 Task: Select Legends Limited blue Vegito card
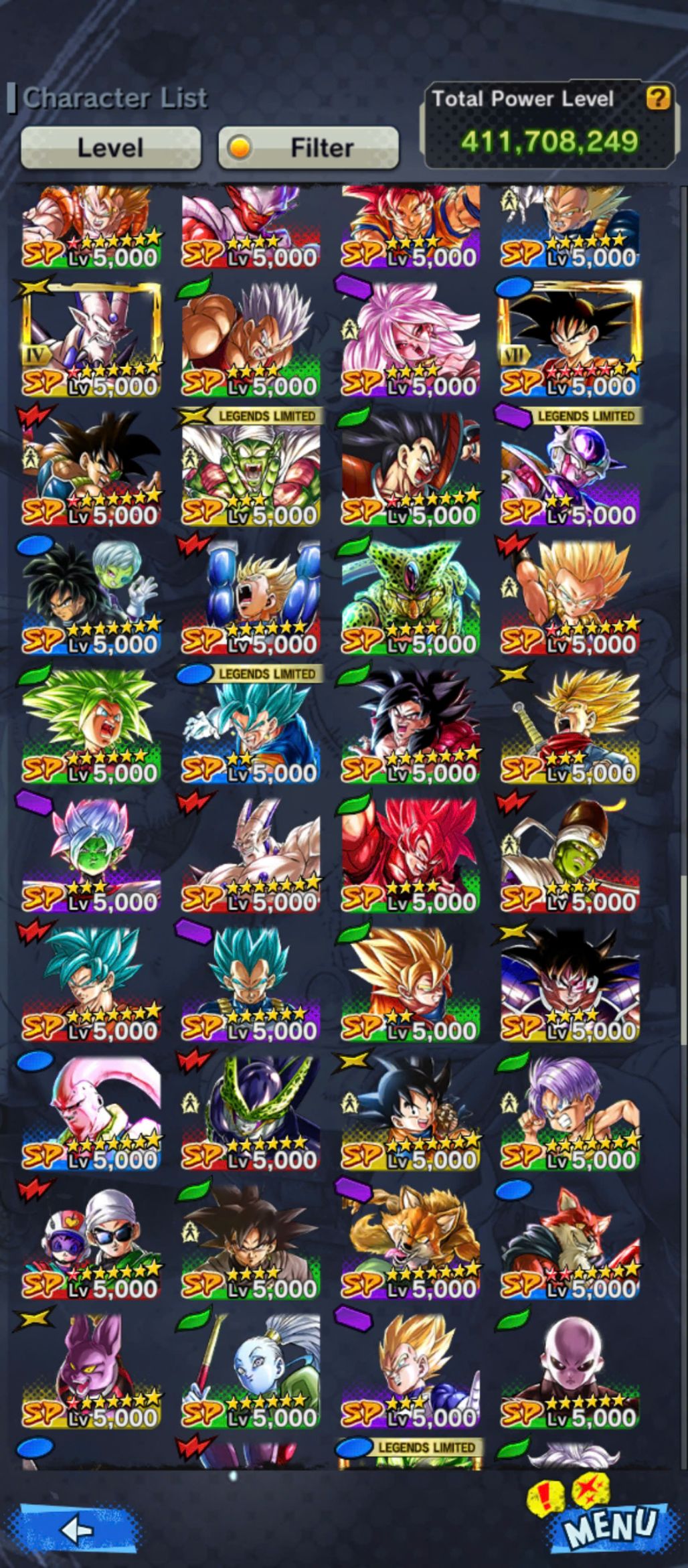250,726
